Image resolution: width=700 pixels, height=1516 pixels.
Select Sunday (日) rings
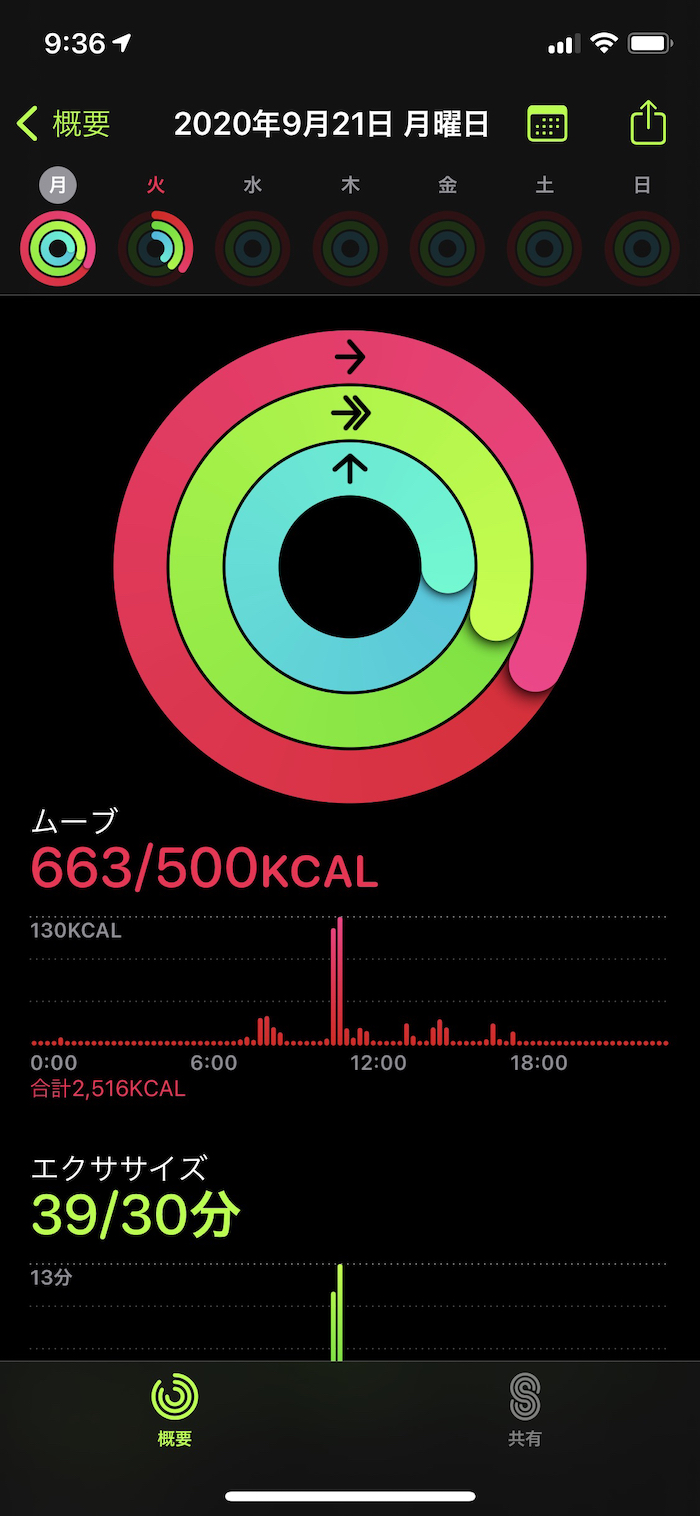point(642,248)
